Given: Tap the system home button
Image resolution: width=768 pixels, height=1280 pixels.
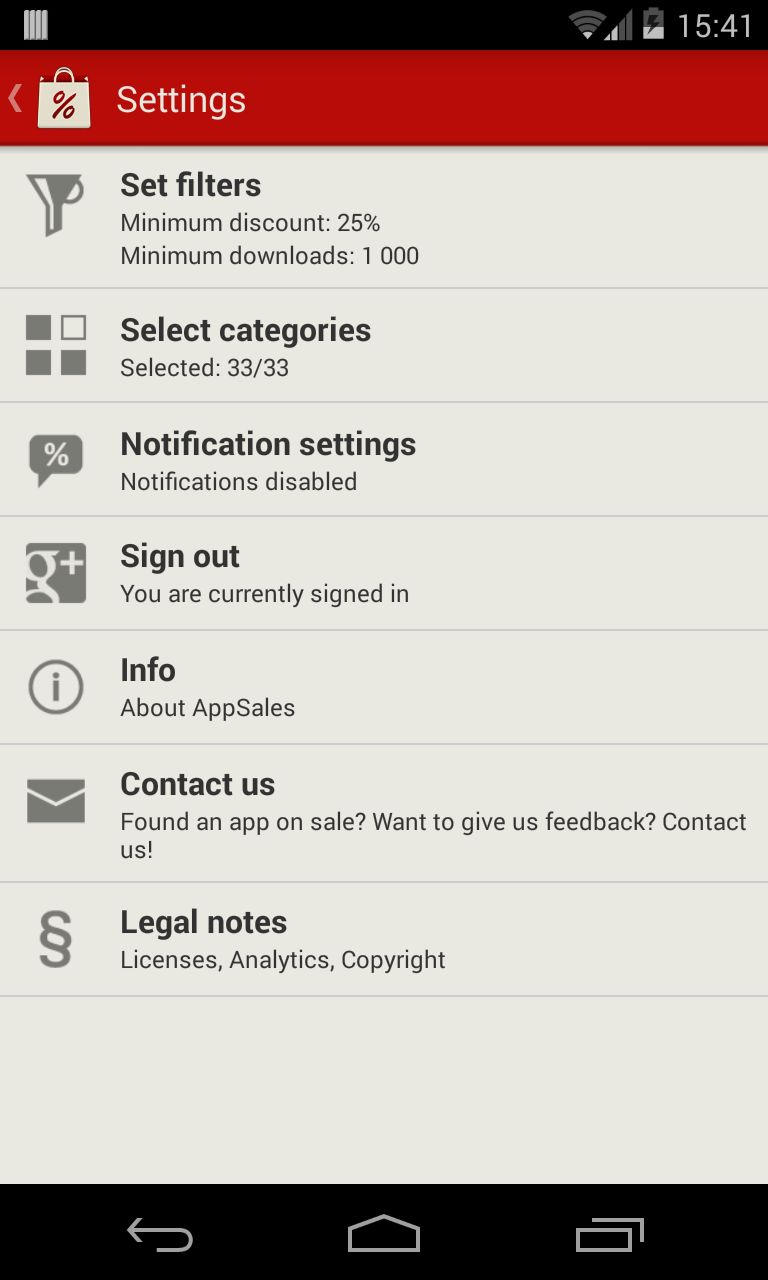Looking at the screenshot, I should tap(384, 1233).
